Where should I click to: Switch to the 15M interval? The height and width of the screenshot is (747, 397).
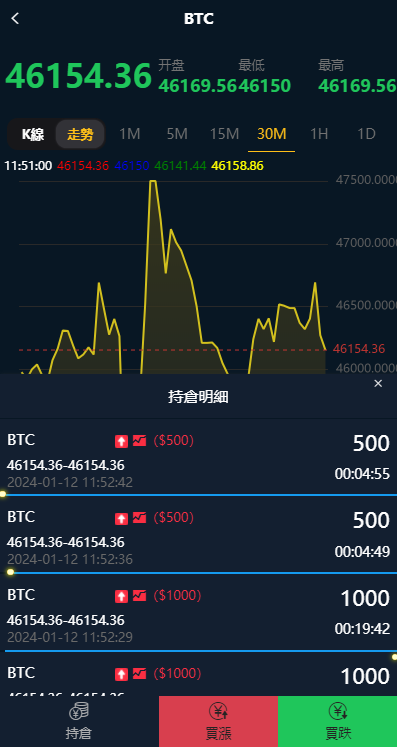[224, 134]
